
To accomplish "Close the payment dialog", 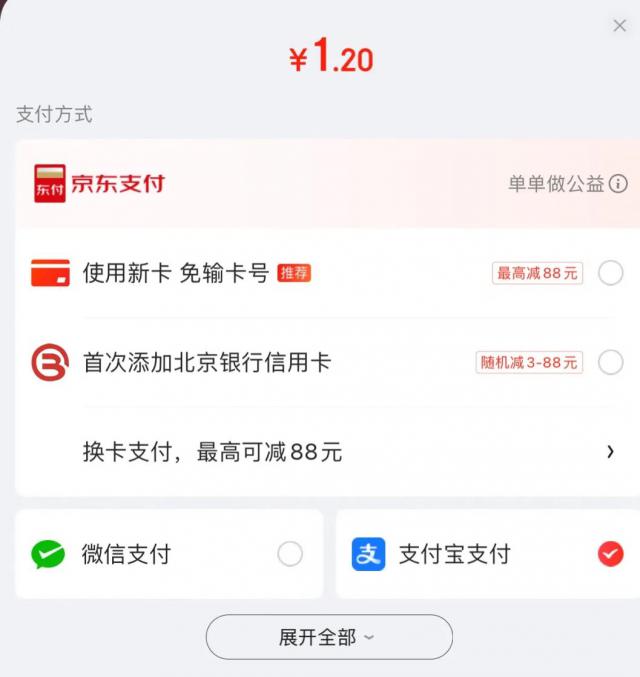I will click(619, 26).
